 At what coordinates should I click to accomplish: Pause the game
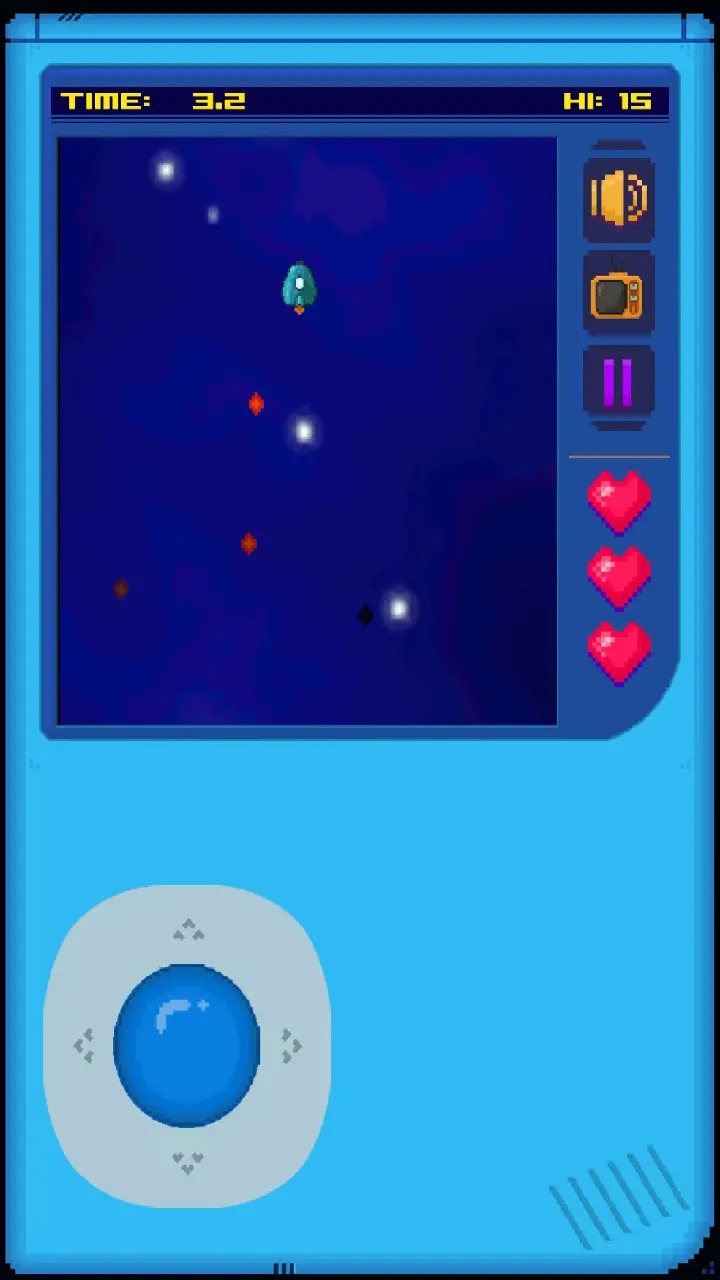618,383
